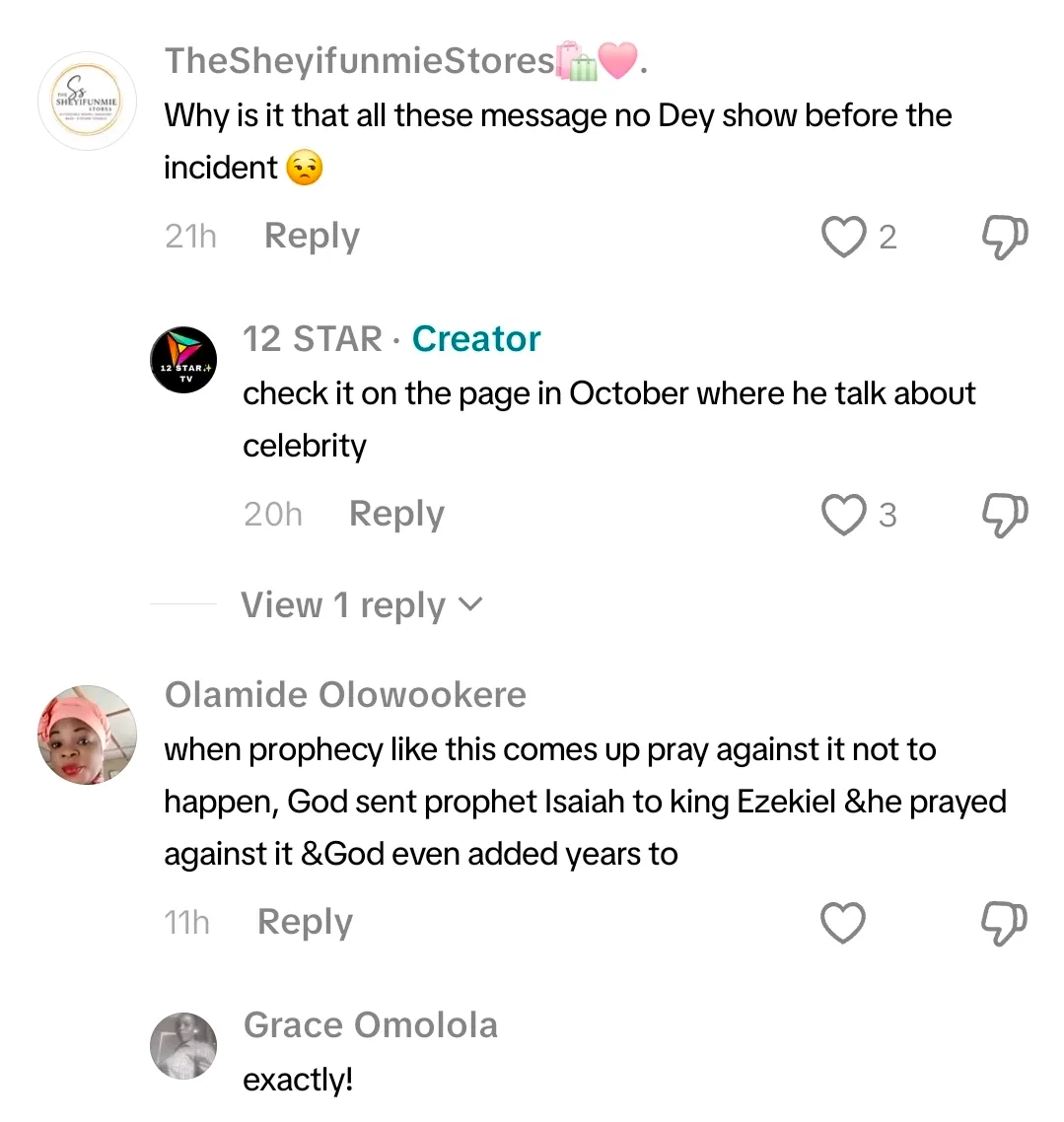Open TheSheyifunmieStores profile picture

[x=86, y=102]
